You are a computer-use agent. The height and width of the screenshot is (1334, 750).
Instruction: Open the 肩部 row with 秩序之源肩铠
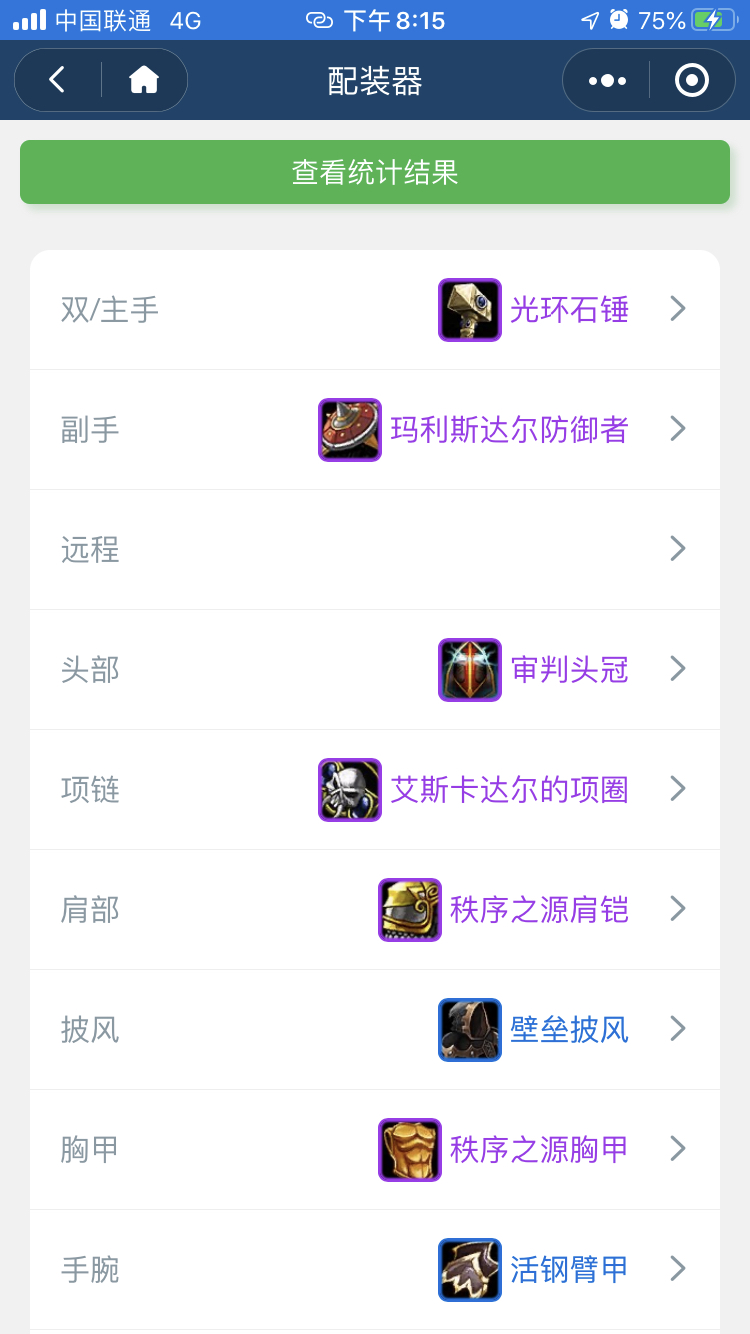pos(375,910)
